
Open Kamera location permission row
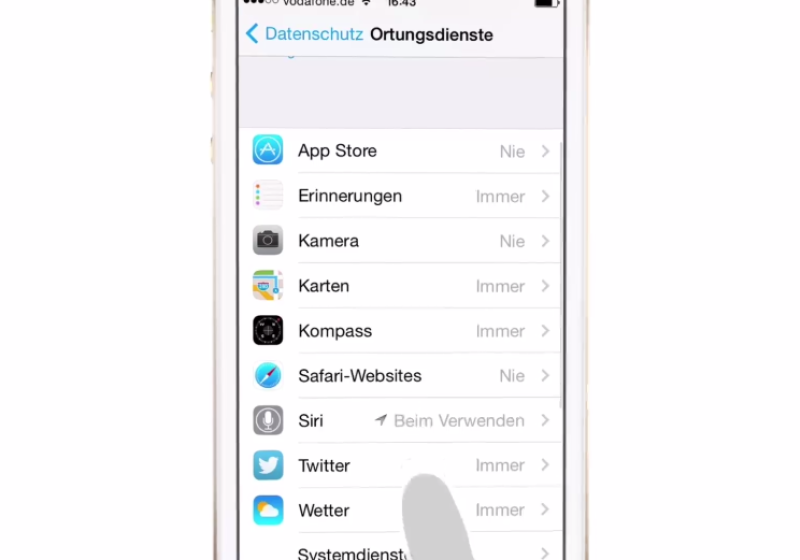400,241
